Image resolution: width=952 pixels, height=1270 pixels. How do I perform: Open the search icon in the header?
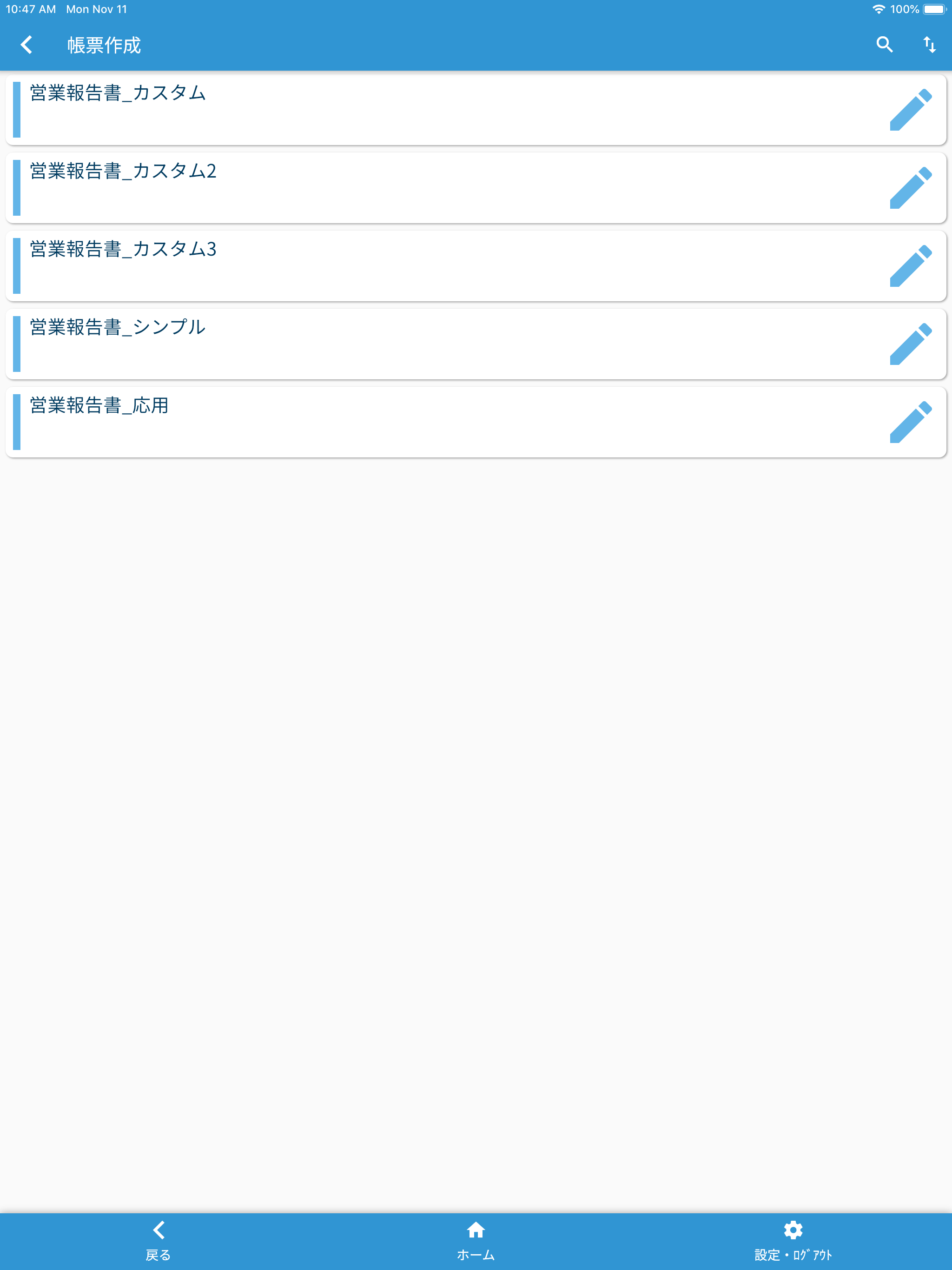[x=884, y=44]
